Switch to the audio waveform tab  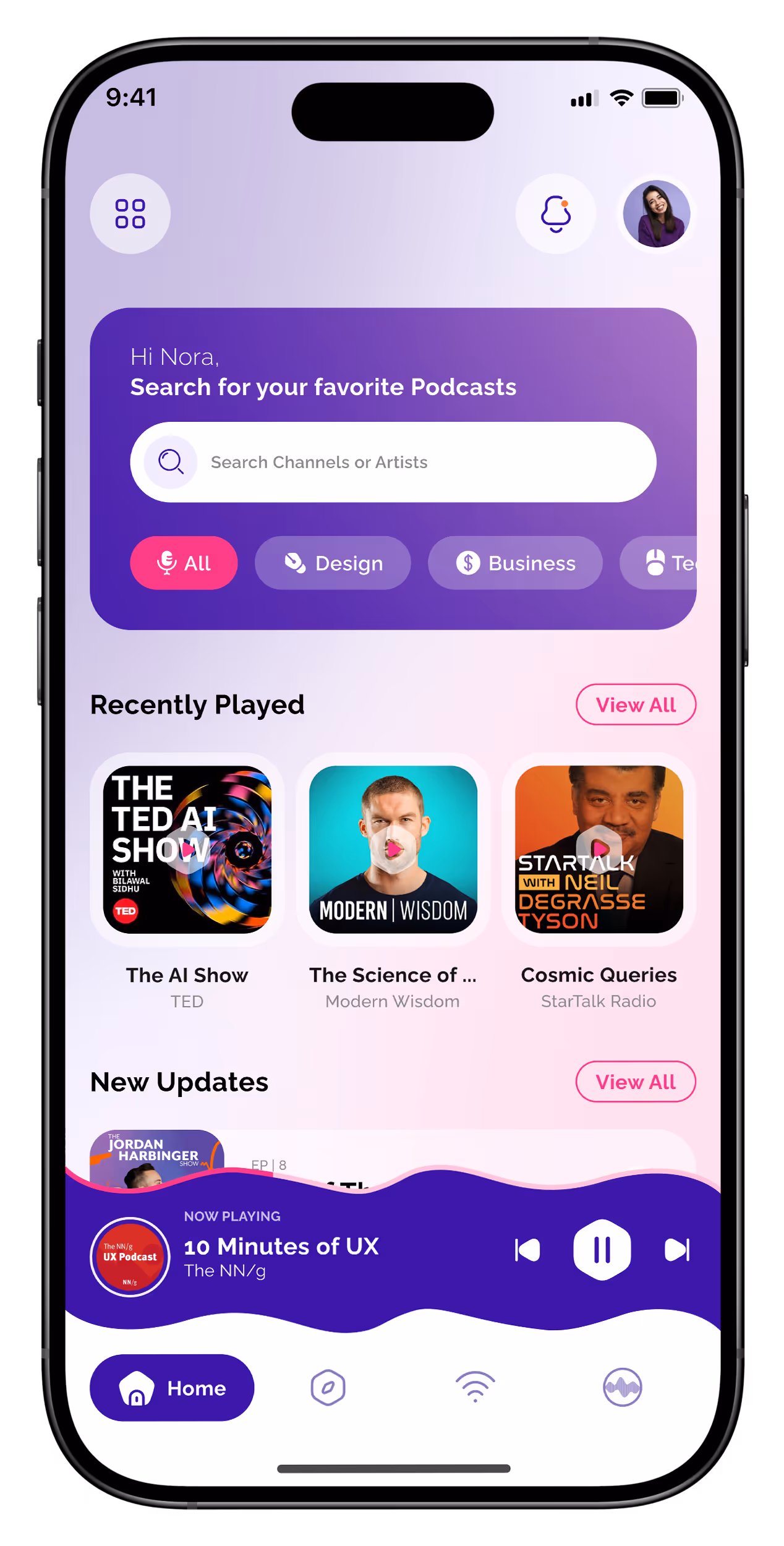pyautogui.click(x=622, y=1387)
